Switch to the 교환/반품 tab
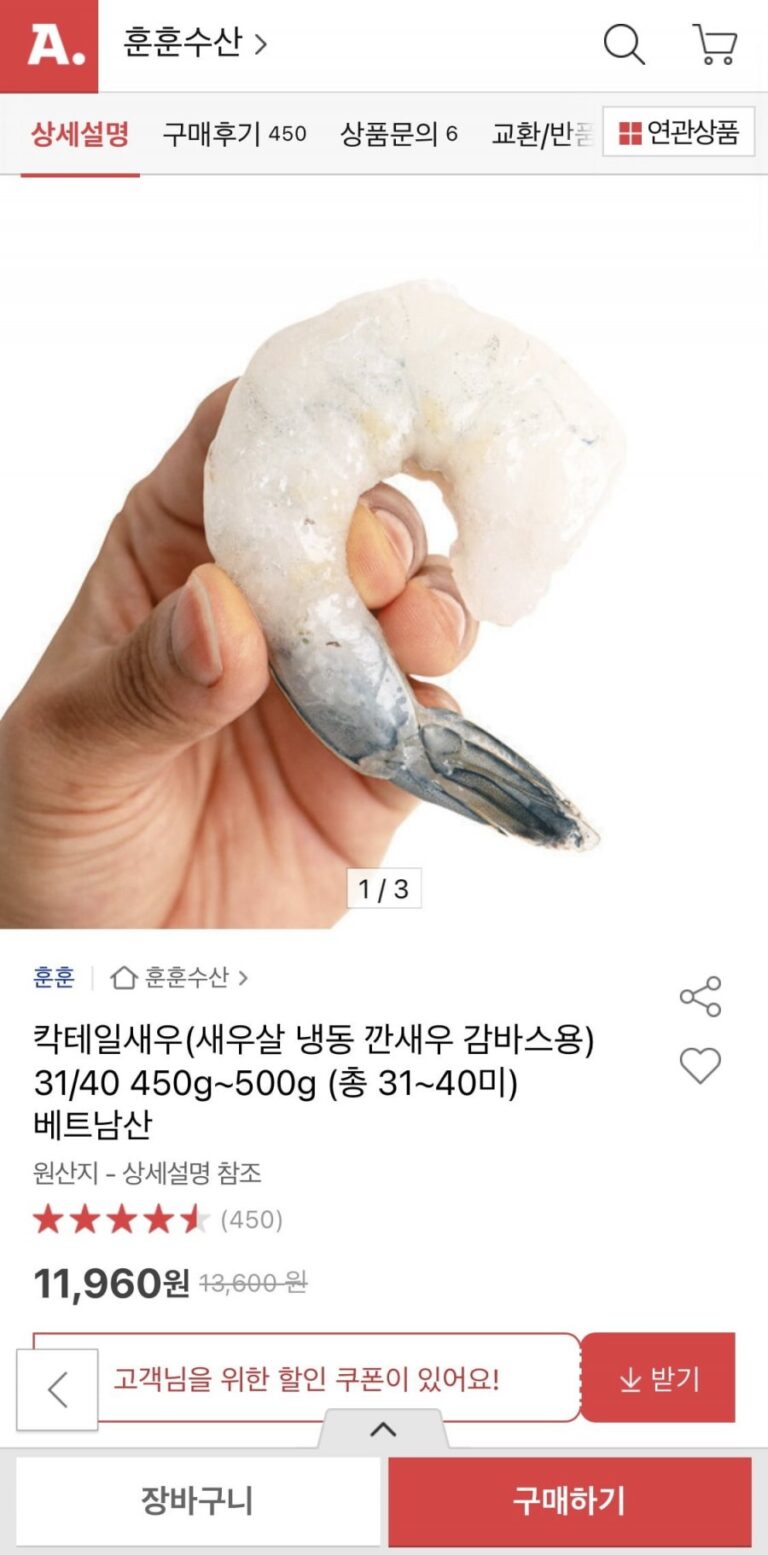768x1555 pixels. tap(543, 134)
